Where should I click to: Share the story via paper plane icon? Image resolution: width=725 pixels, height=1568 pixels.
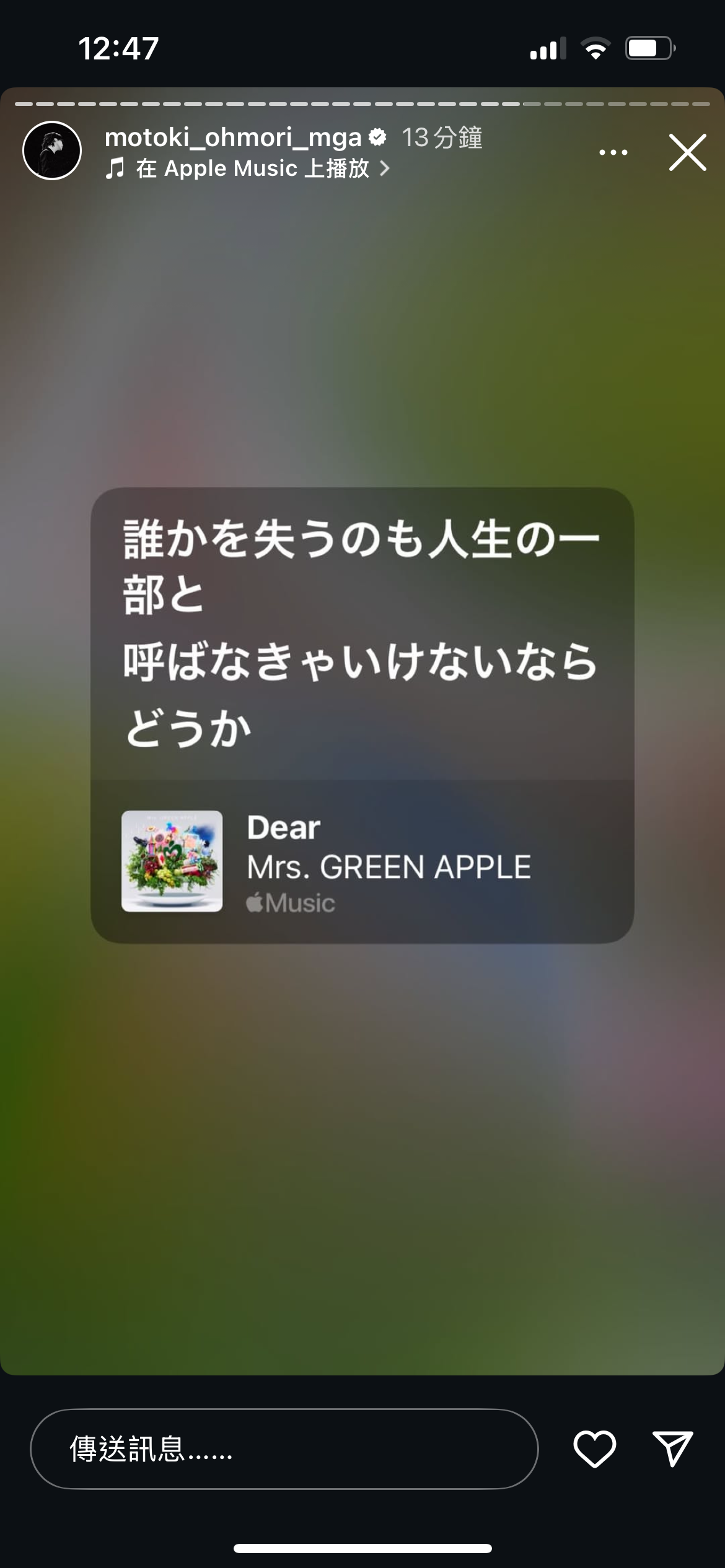point(672,1449)
